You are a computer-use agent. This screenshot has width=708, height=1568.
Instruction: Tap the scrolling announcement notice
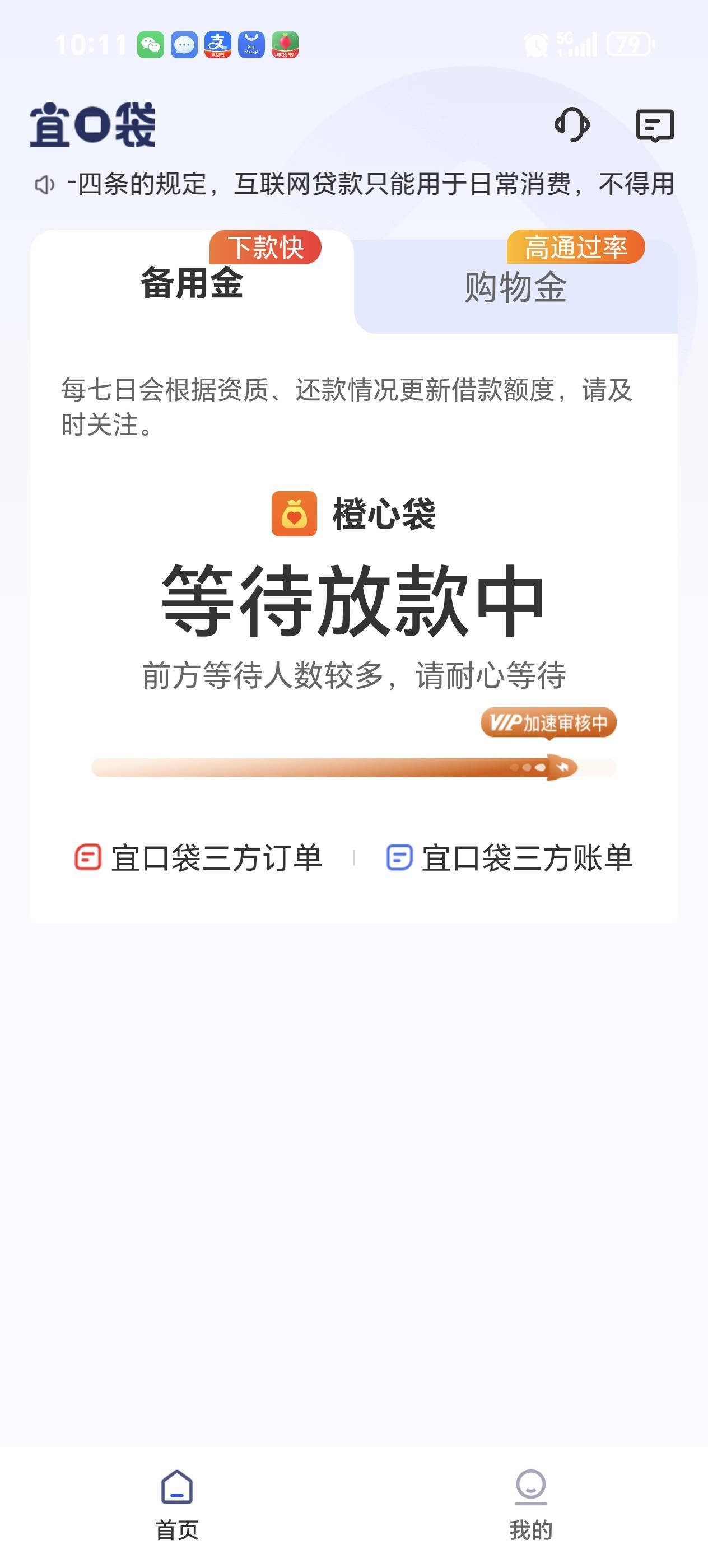pos(355,184)
